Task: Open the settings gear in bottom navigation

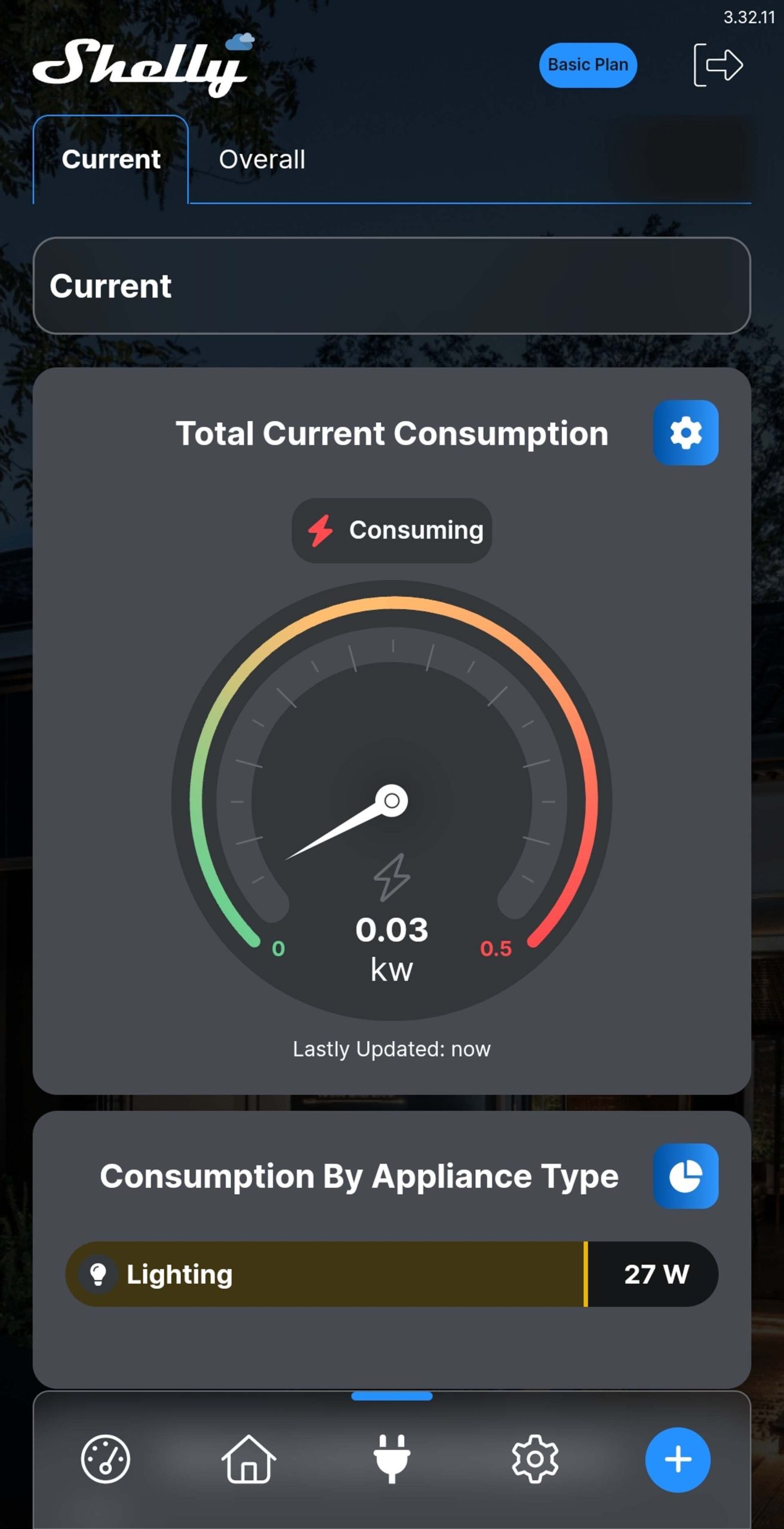Action: [x=535, y=1459]
